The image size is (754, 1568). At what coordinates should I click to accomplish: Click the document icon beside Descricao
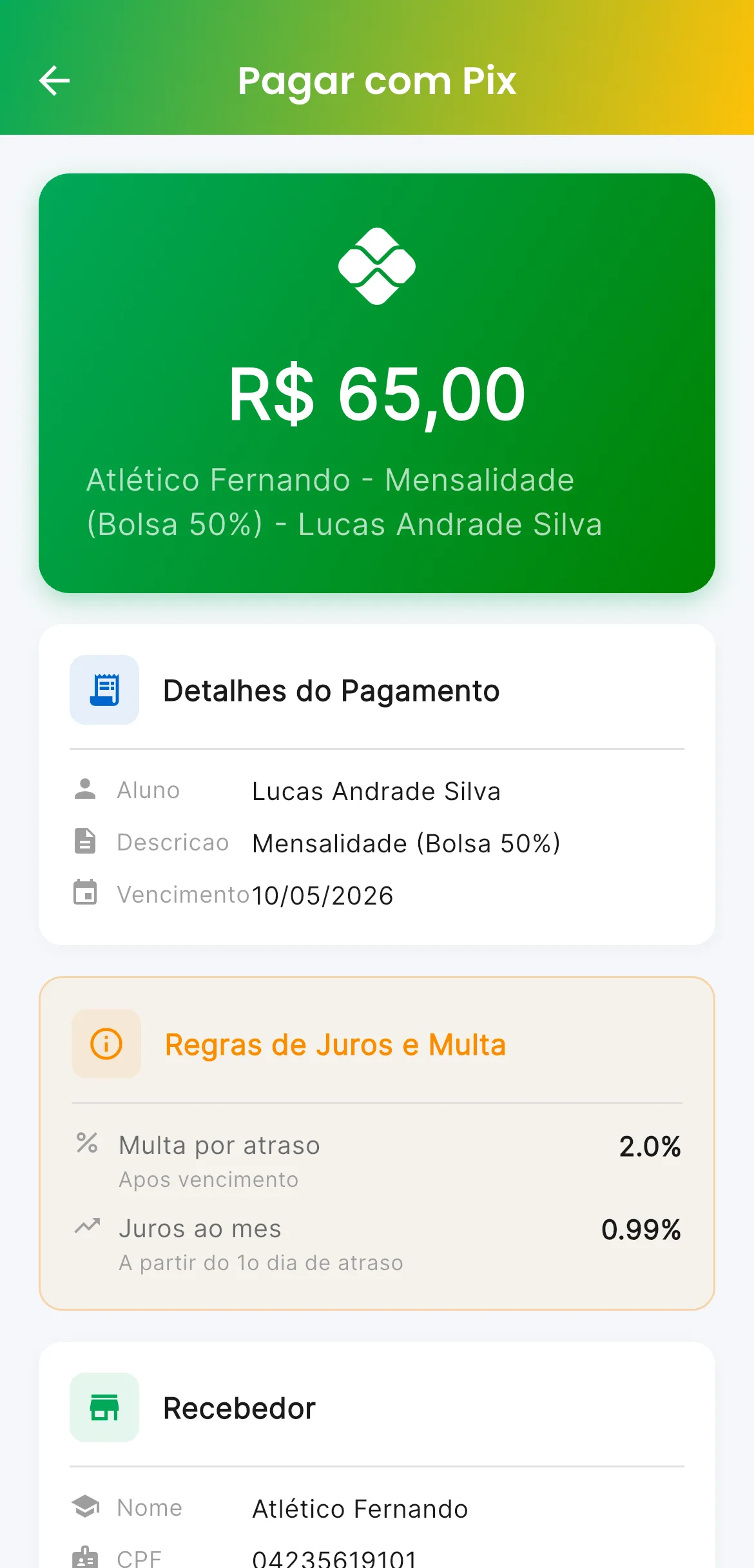point(84,841)
